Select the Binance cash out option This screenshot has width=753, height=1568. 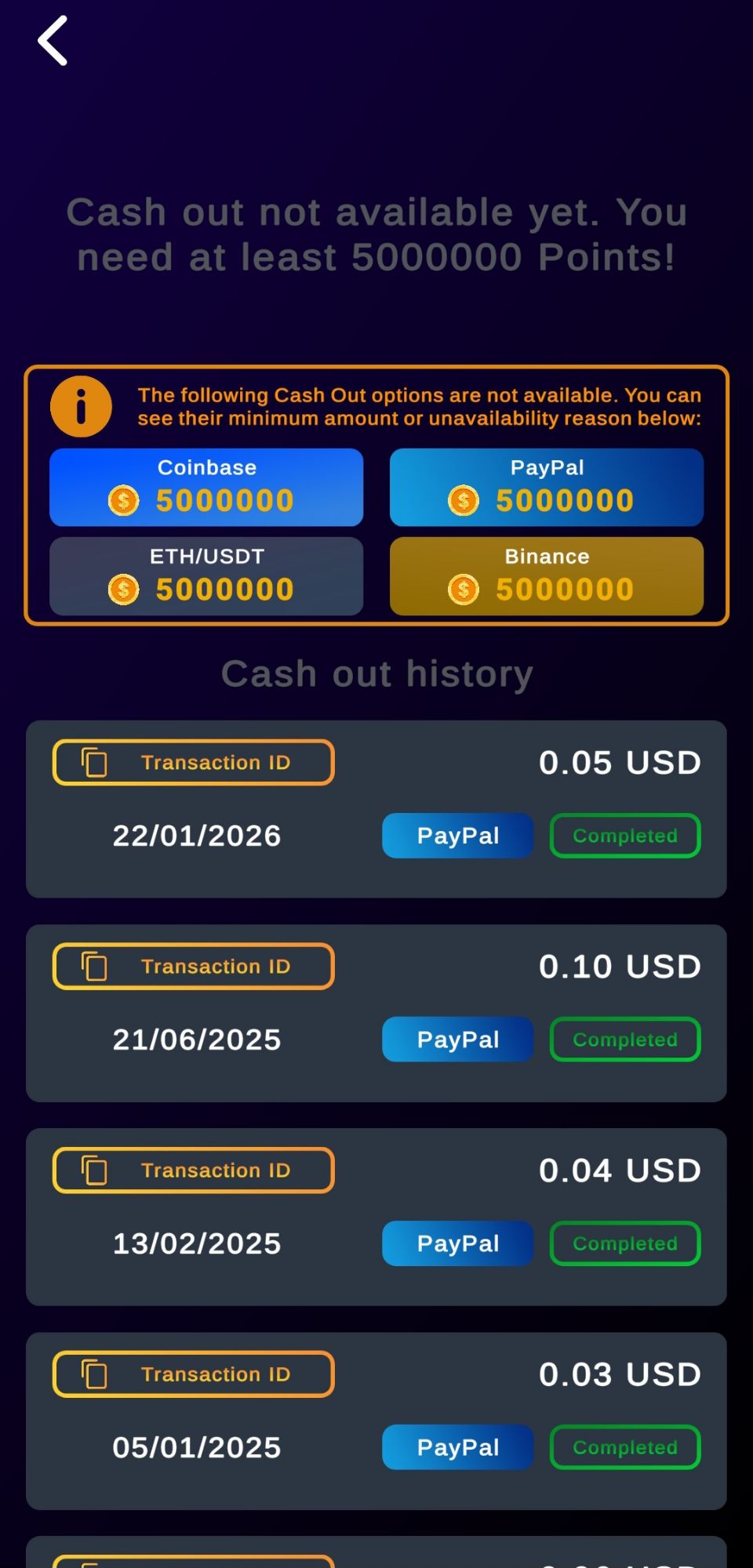point(547,576)
